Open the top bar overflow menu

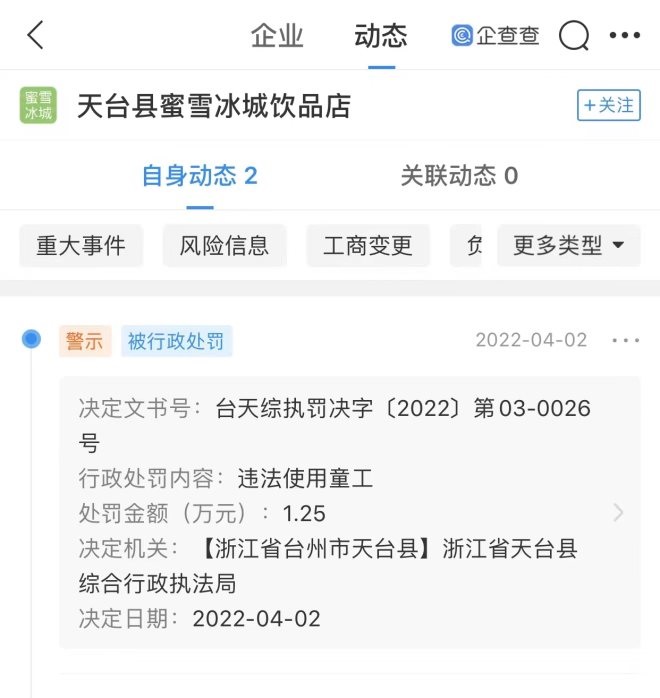[625, 36]
